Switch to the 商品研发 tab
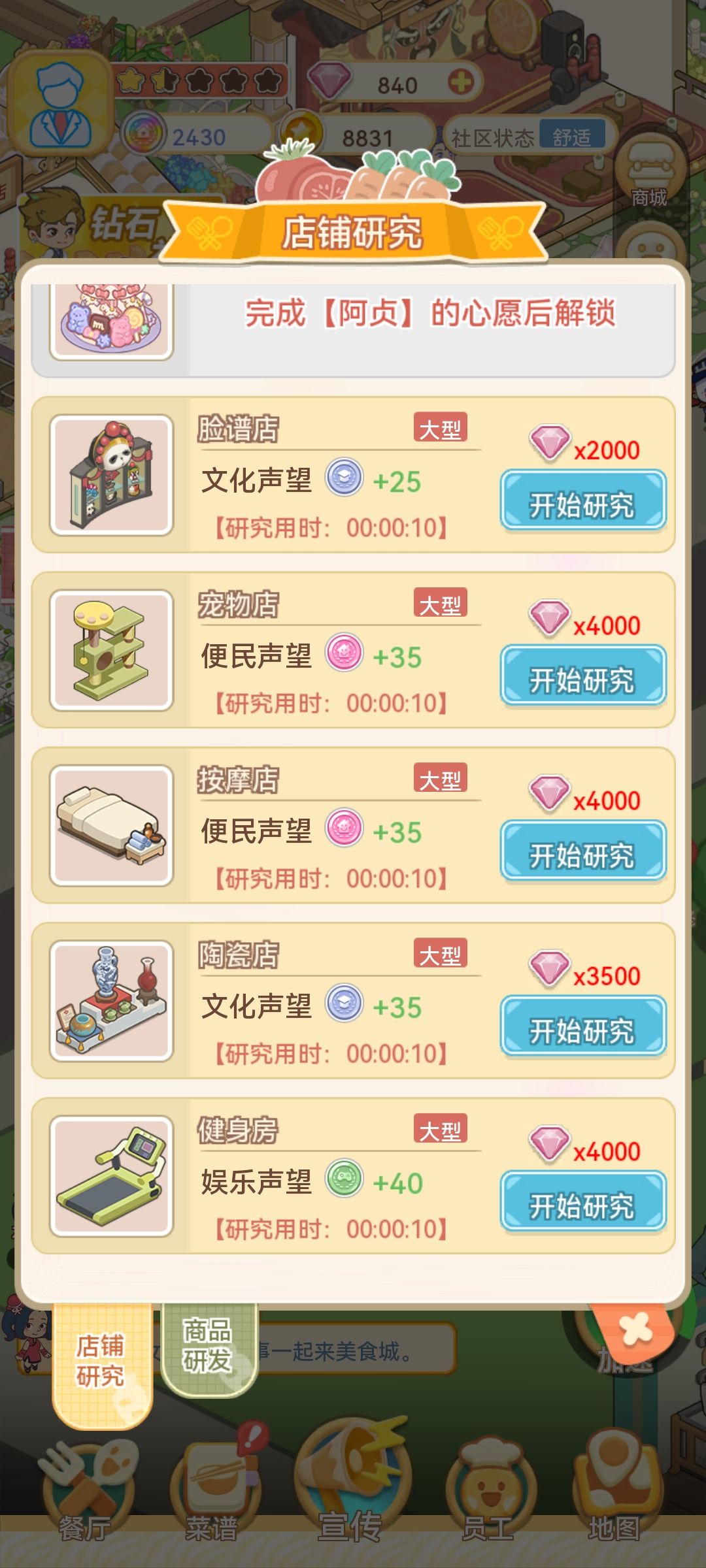Viewport: 706px width, 1568px height. 209,1347
